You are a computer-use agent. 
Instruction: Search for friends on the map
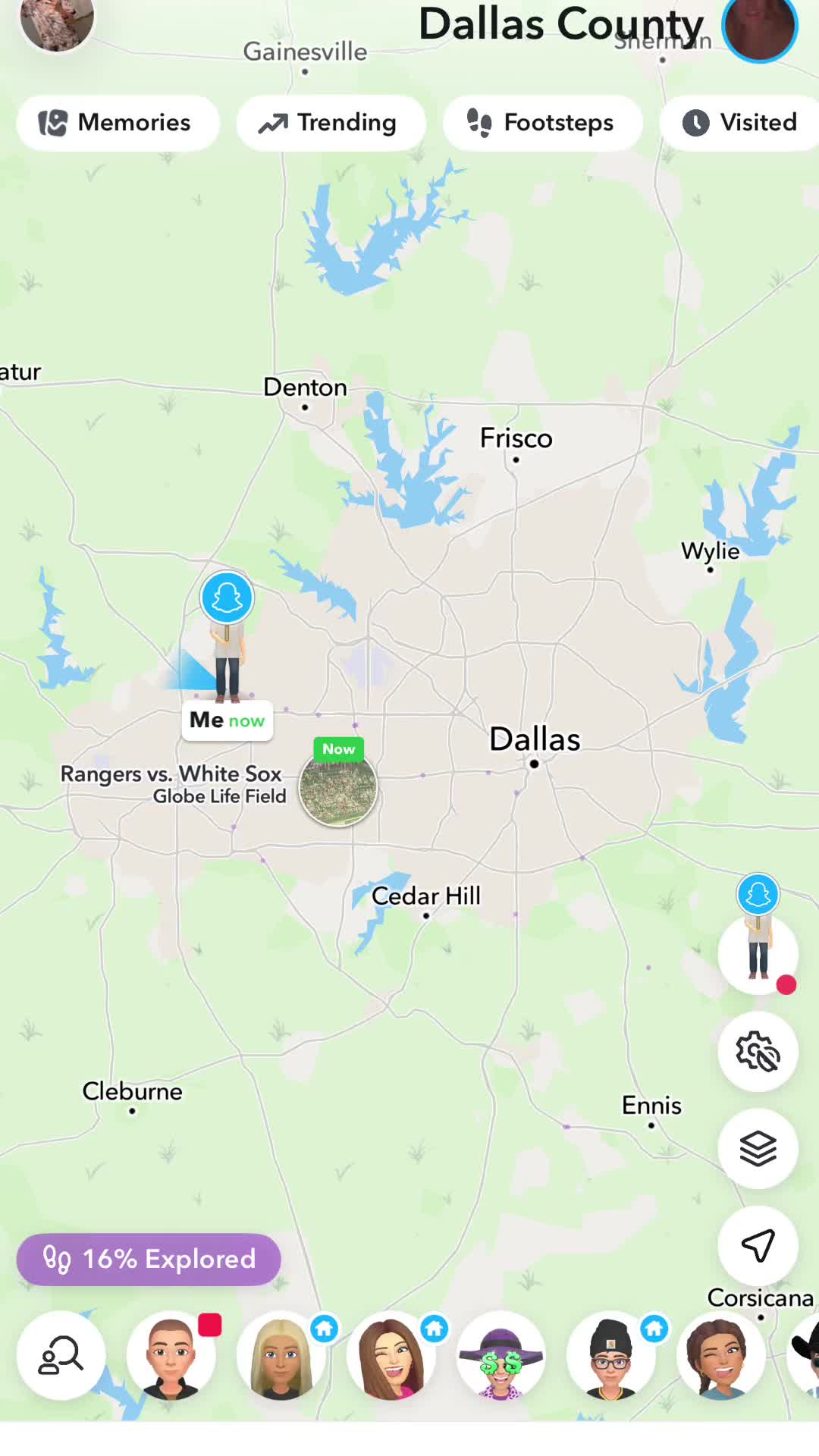point(61,1355)
